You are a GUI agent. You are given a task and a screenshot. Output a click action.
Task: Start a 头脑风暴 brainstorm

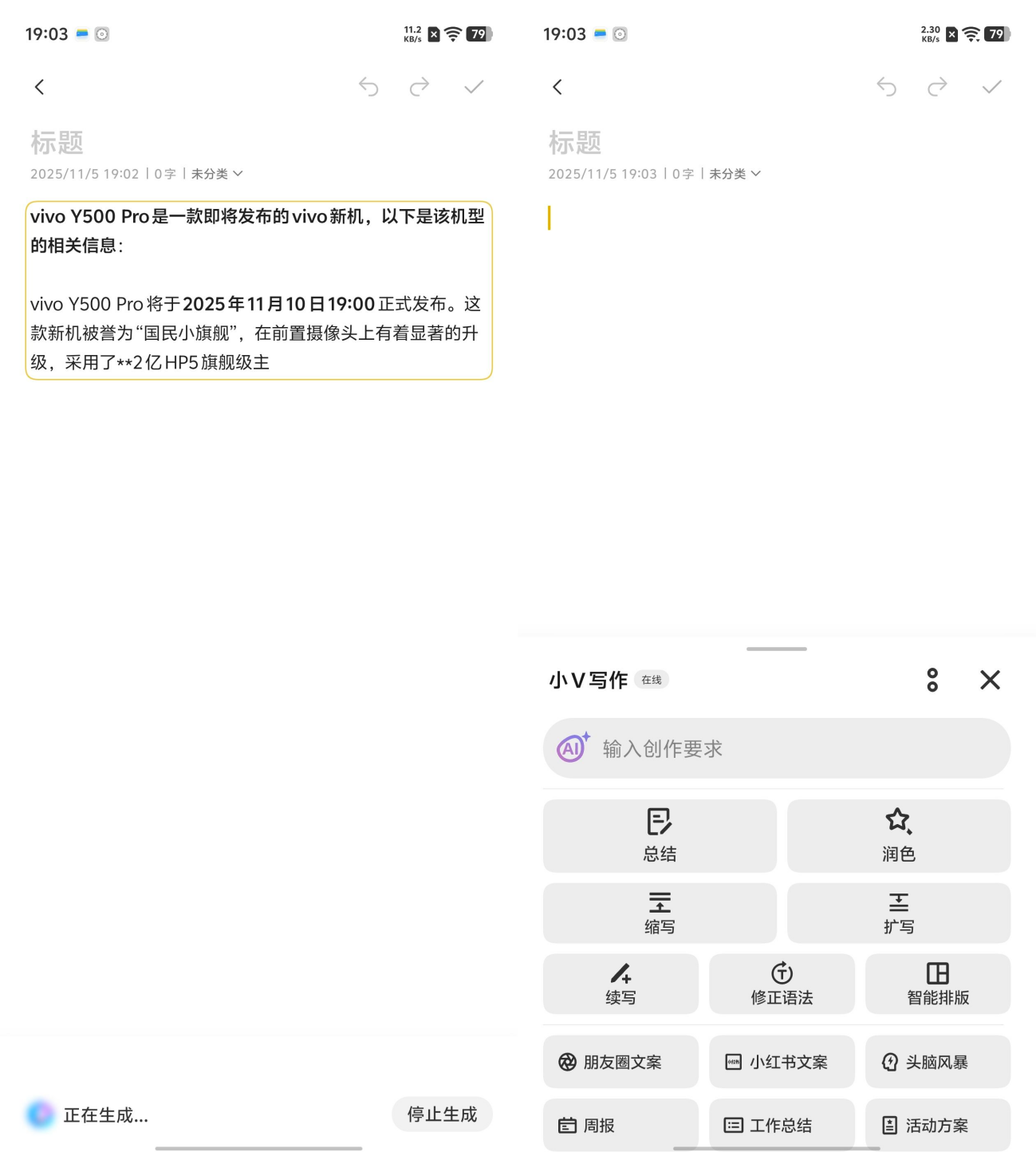[x=937, y=1062]
